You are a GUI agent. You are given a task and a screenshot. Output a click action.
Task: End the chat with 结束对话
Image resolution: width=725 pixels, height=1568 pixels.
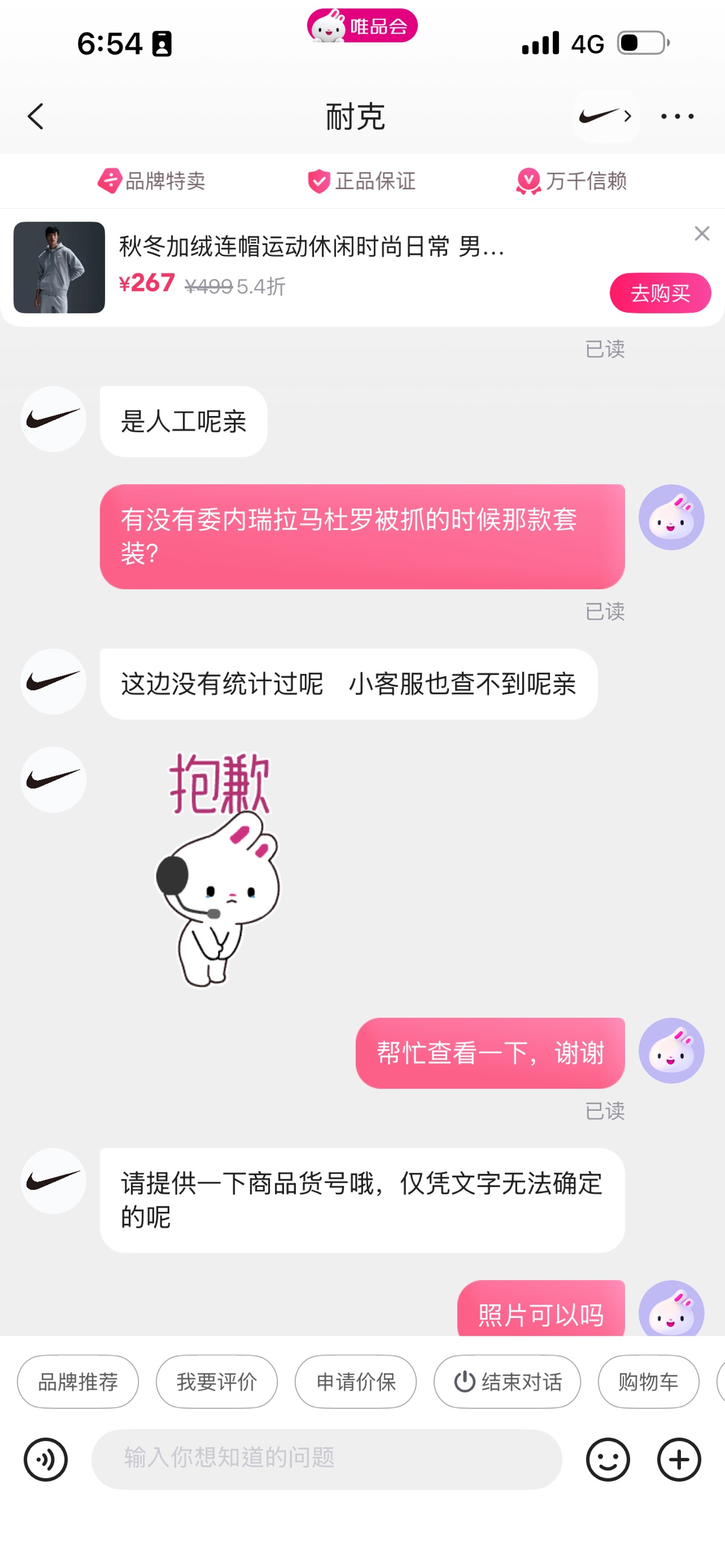507,1382
